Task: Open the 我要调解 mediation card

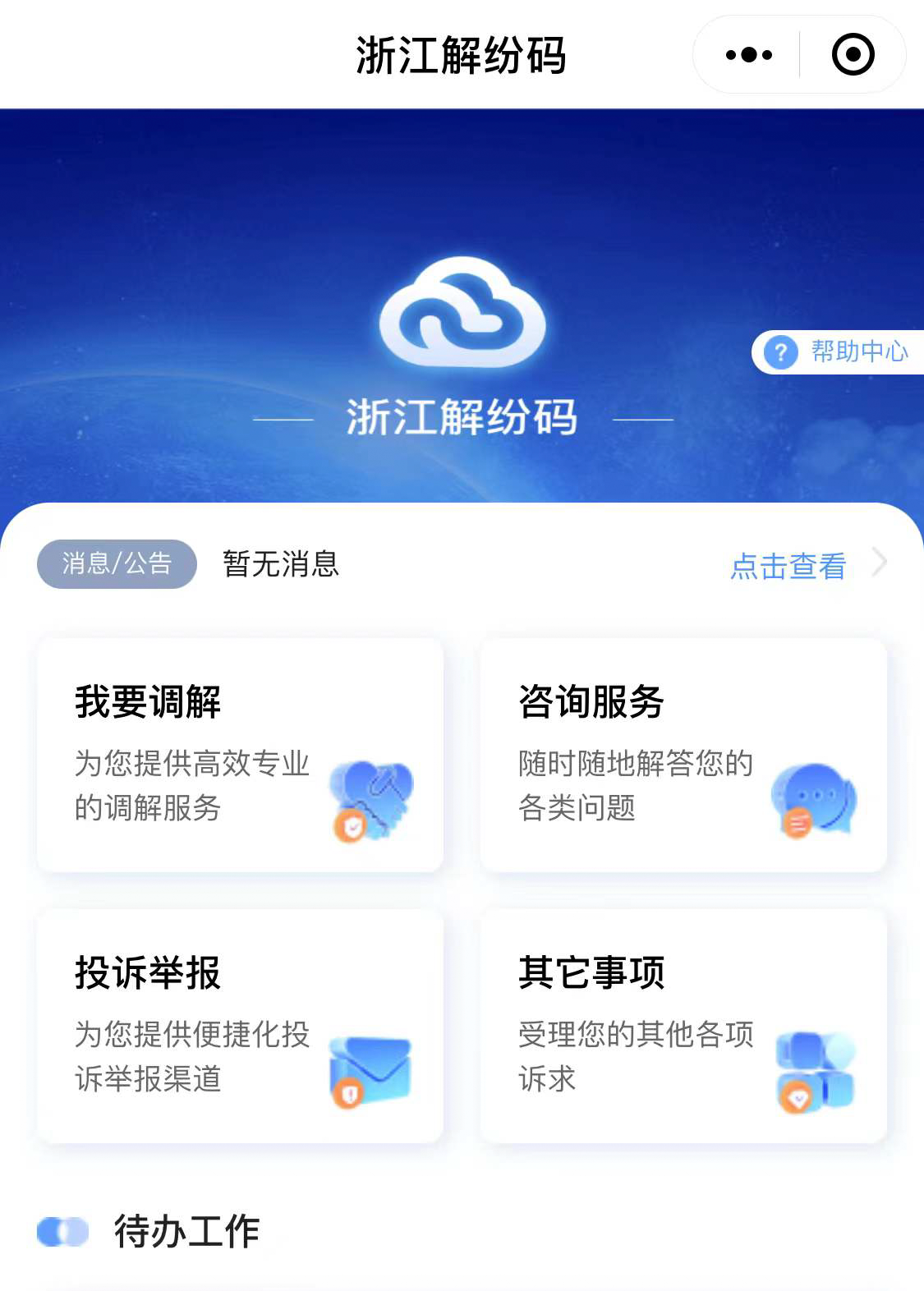Action: (x=240, y=755)
